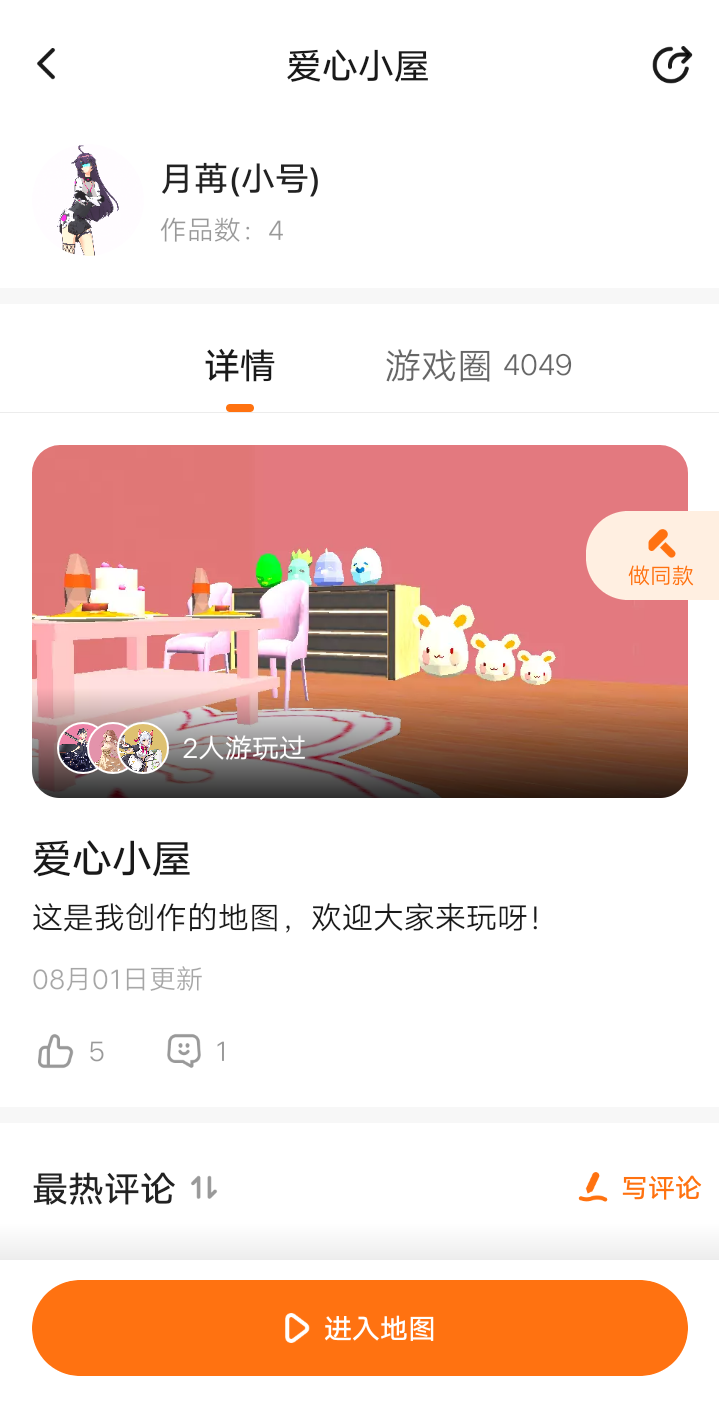Open the 爱心小屋 map preview image
The height and width of the screenshot is (1419, 719).
(x=360, y=621)
